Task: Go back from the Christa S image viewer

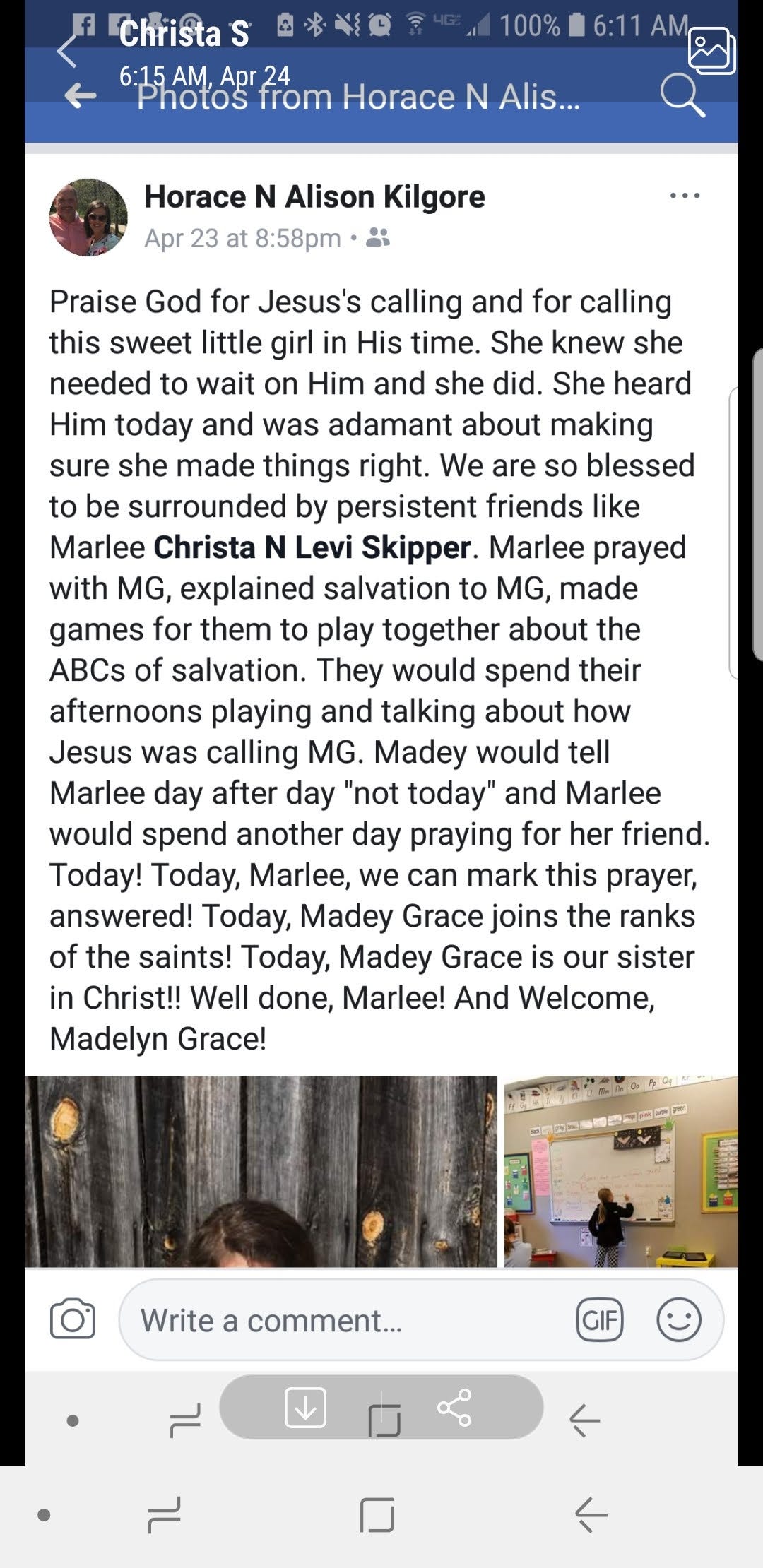Action: [67, 51]
